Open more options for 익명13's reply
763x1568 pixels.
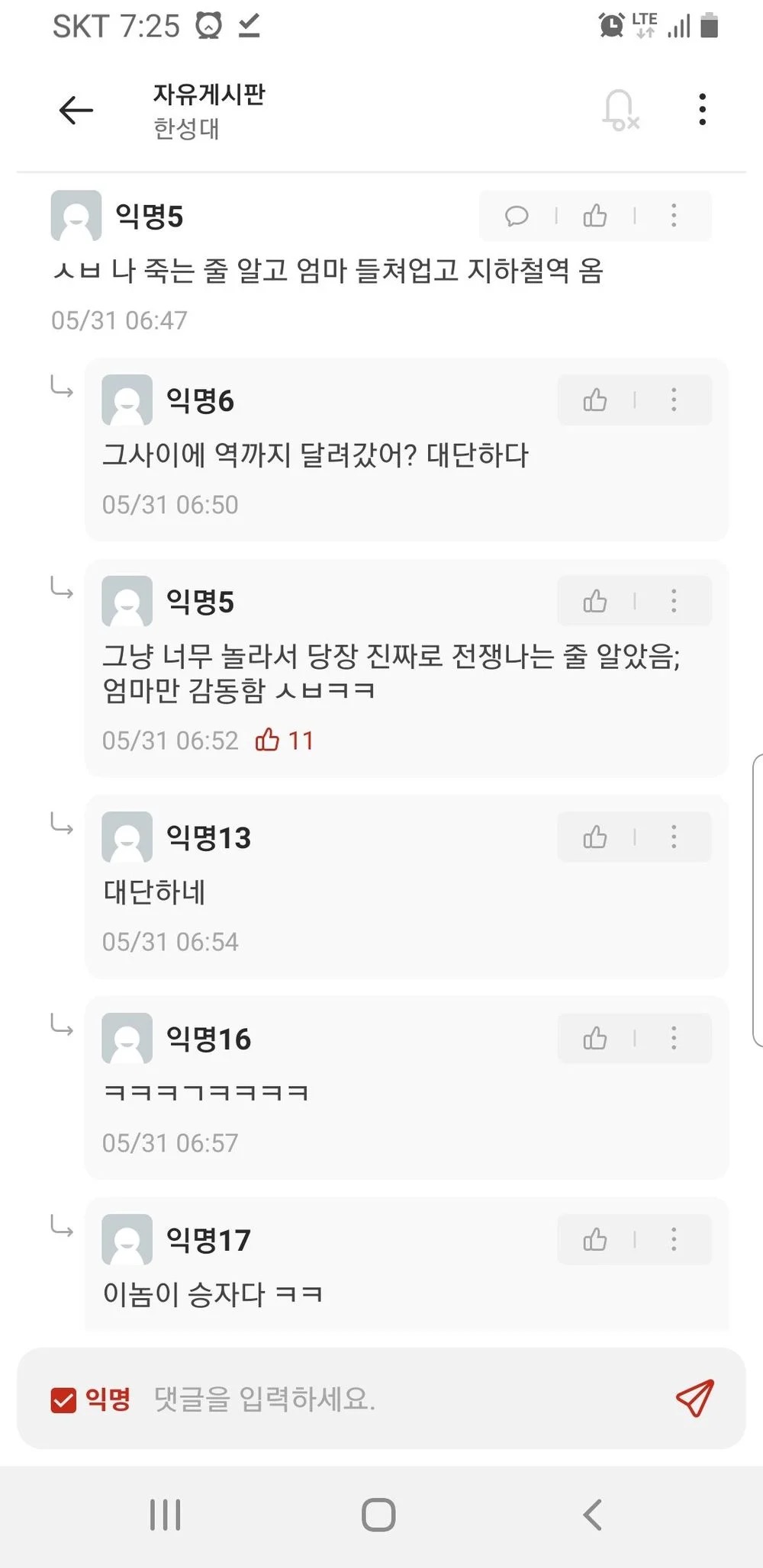point(674,837)
